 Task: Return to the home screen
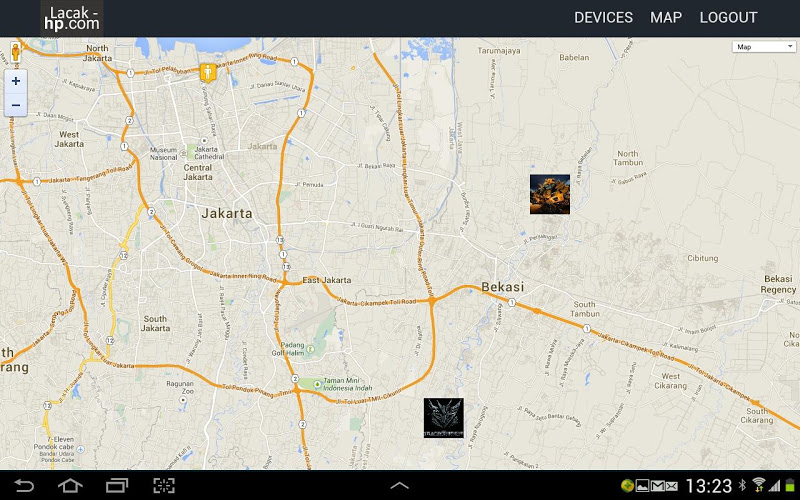(70, 486)
